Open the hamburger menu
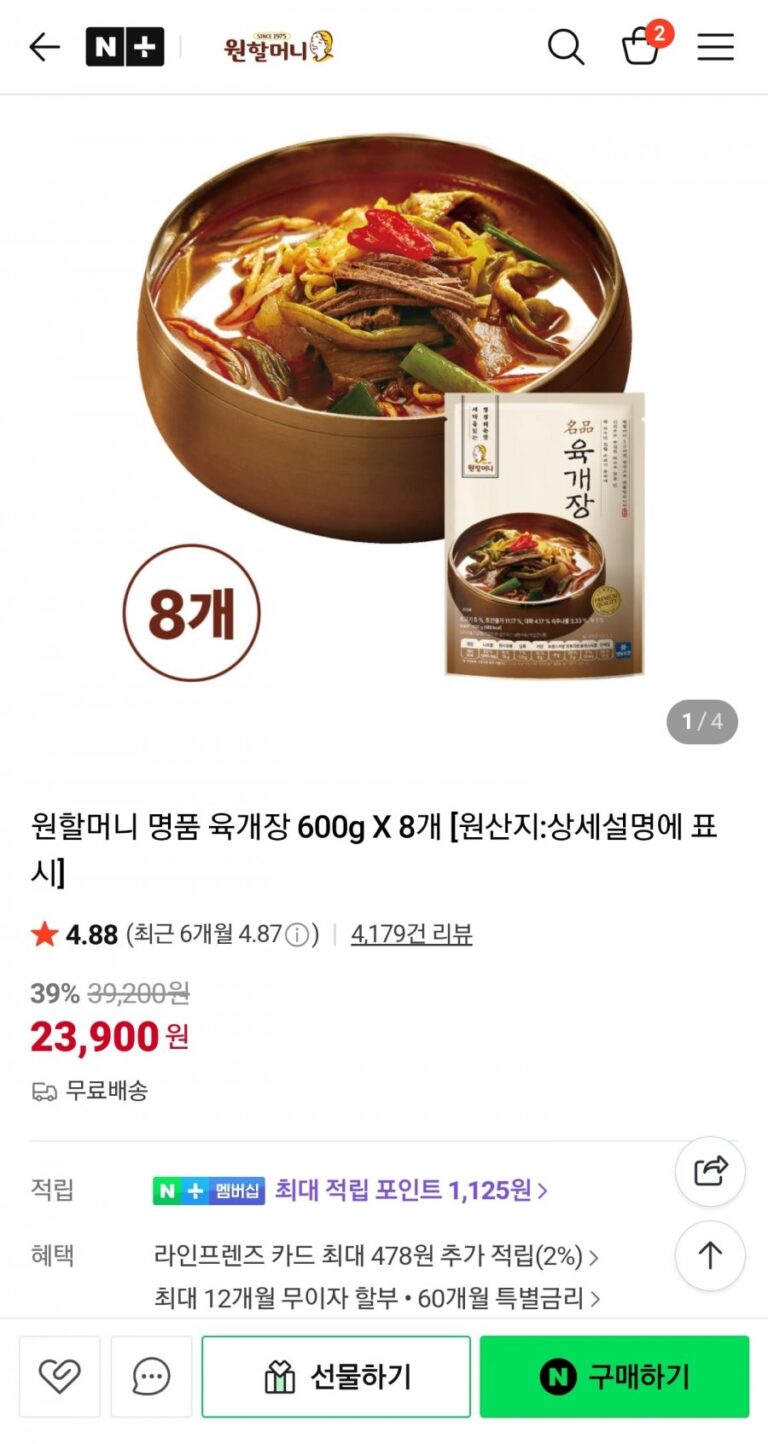Image resolution: width=768 pixels, height=1444 pixels. tap(716, 47)
